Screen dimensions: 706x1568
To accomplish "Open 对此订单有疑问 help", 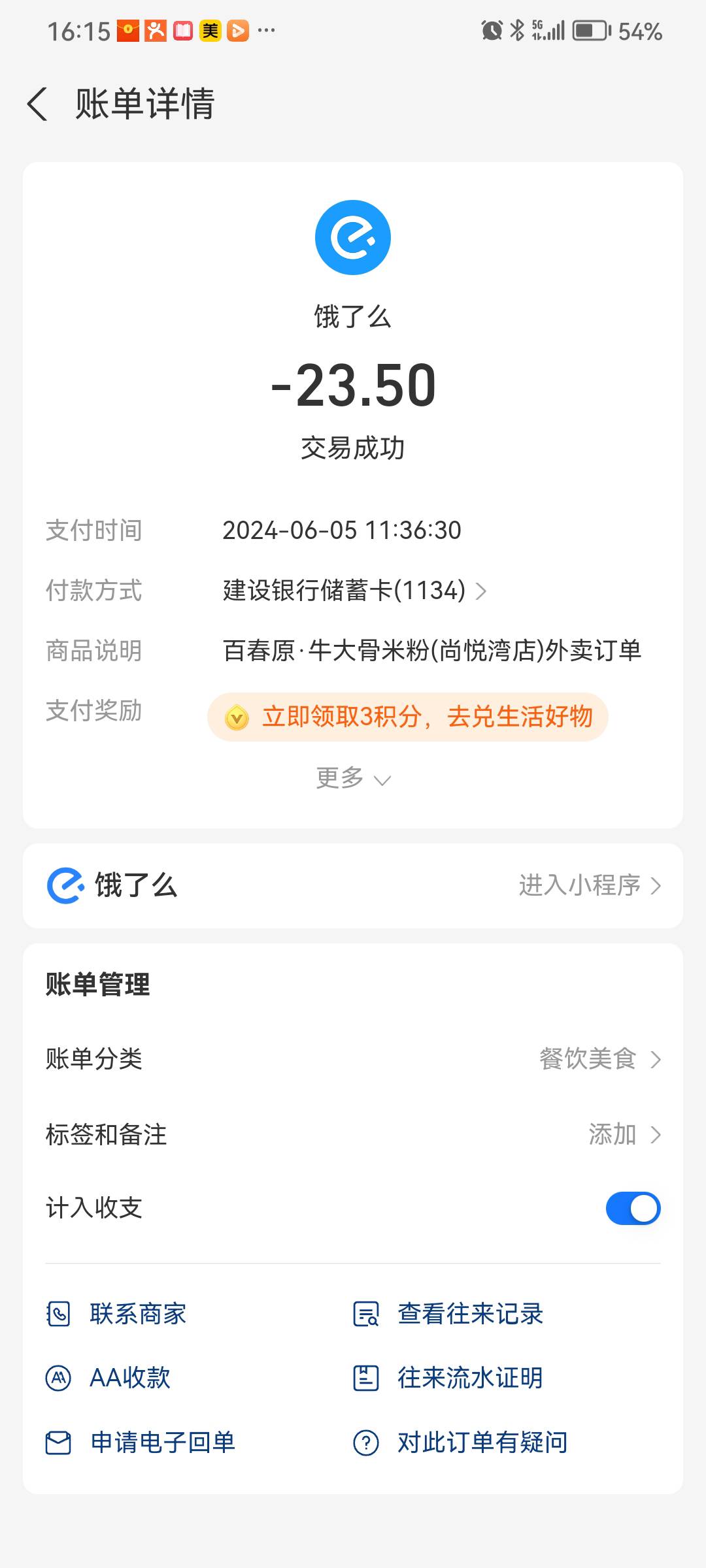I will 460,1443.
